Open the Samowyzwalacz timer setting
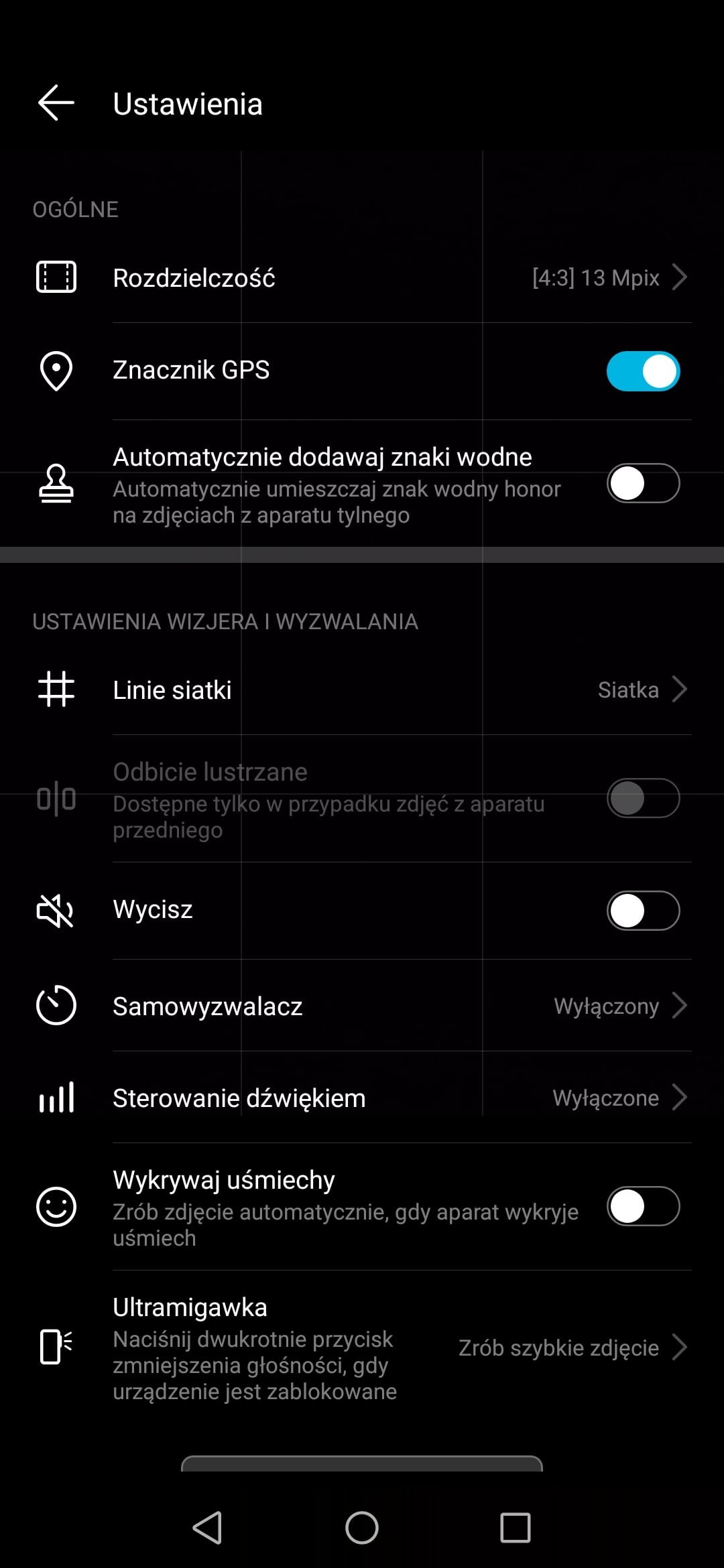The image size is (724, 1568). click(x=362, y=1006)
